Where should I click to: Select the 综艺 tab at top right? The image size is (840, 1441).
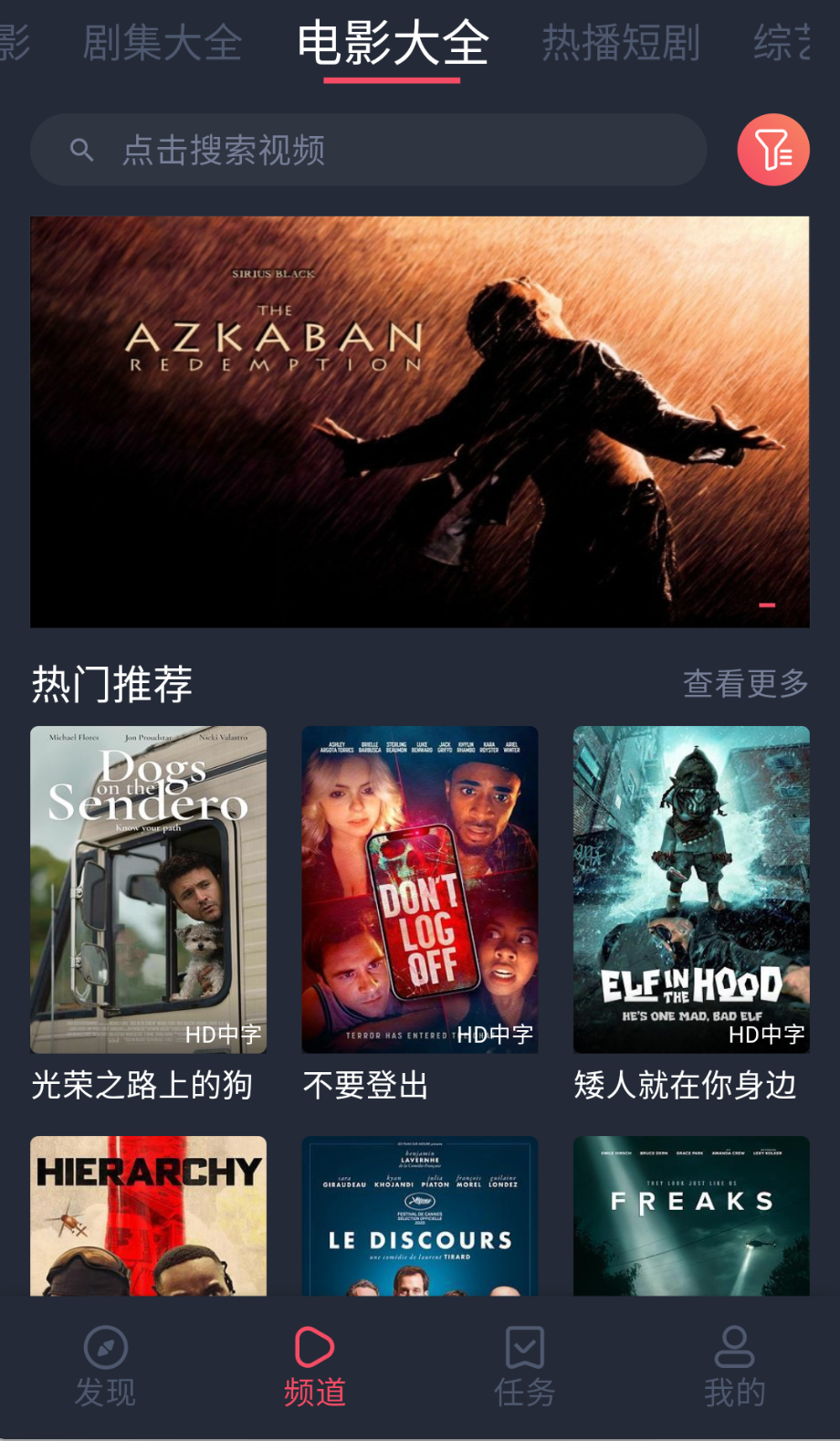(x=781, y=42)
